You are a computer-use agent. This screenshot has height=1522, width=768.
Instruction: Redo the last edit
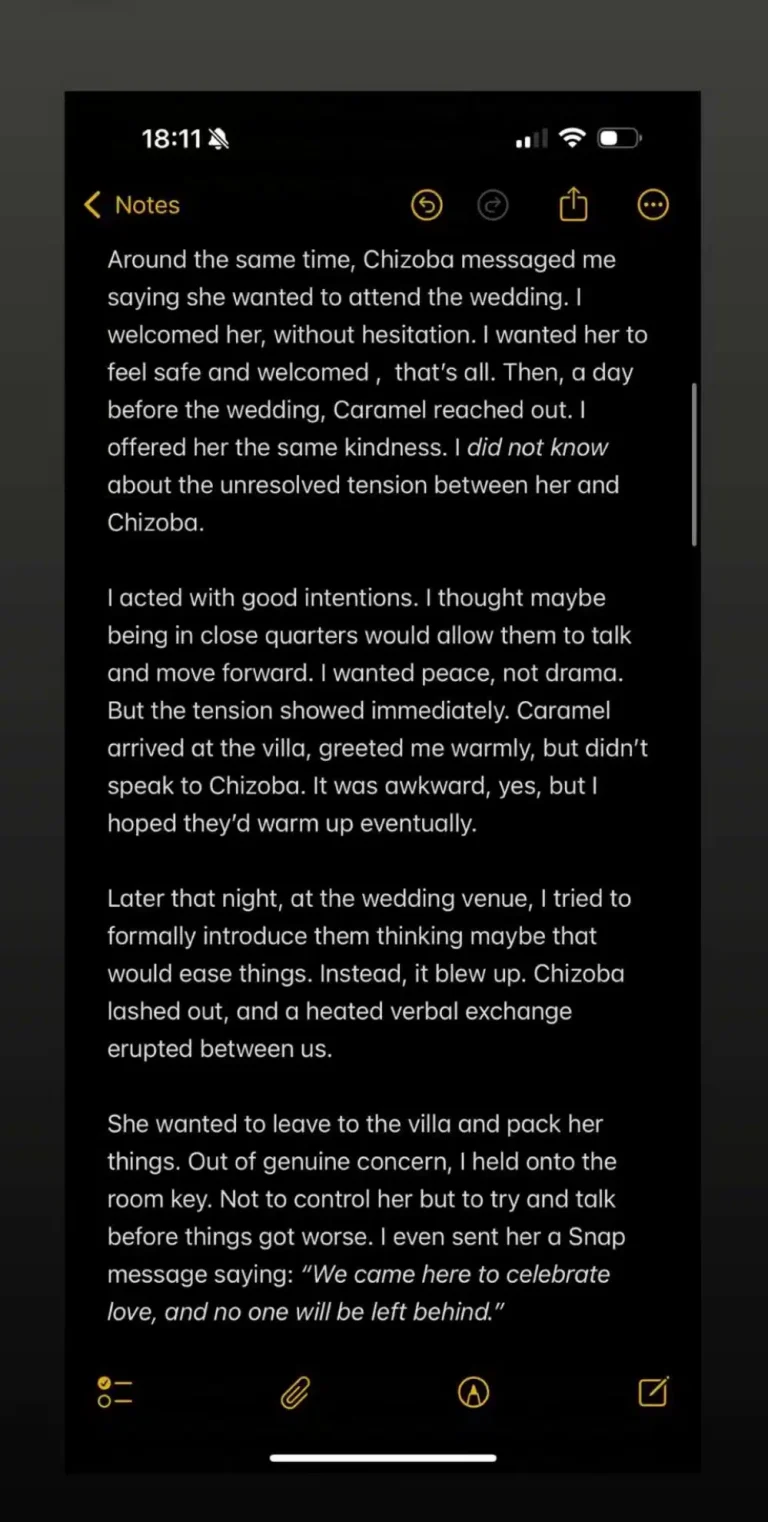point(492,205)
